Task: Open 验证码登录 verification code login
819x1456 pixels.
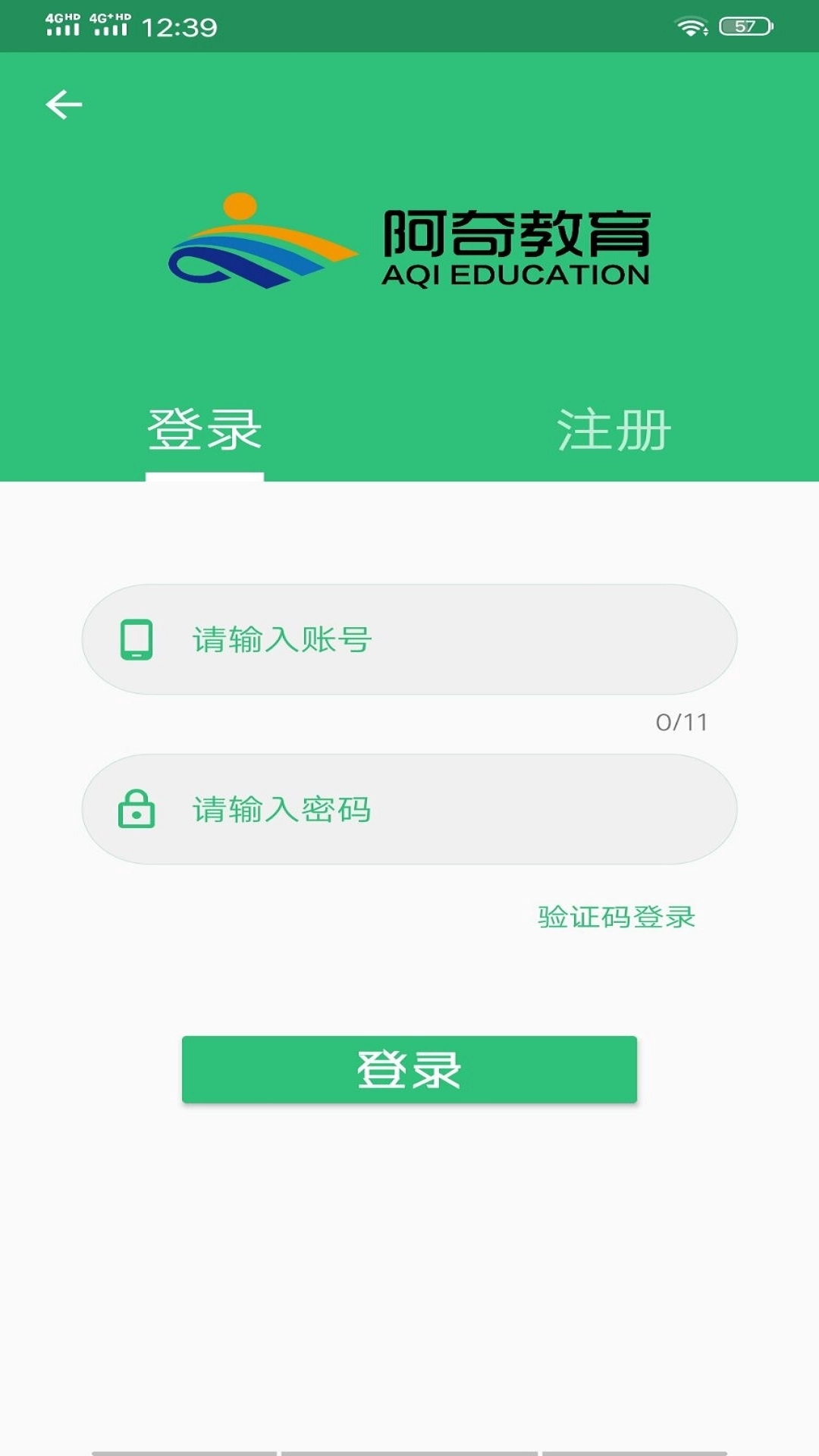Action: click(x=616, y=918)
